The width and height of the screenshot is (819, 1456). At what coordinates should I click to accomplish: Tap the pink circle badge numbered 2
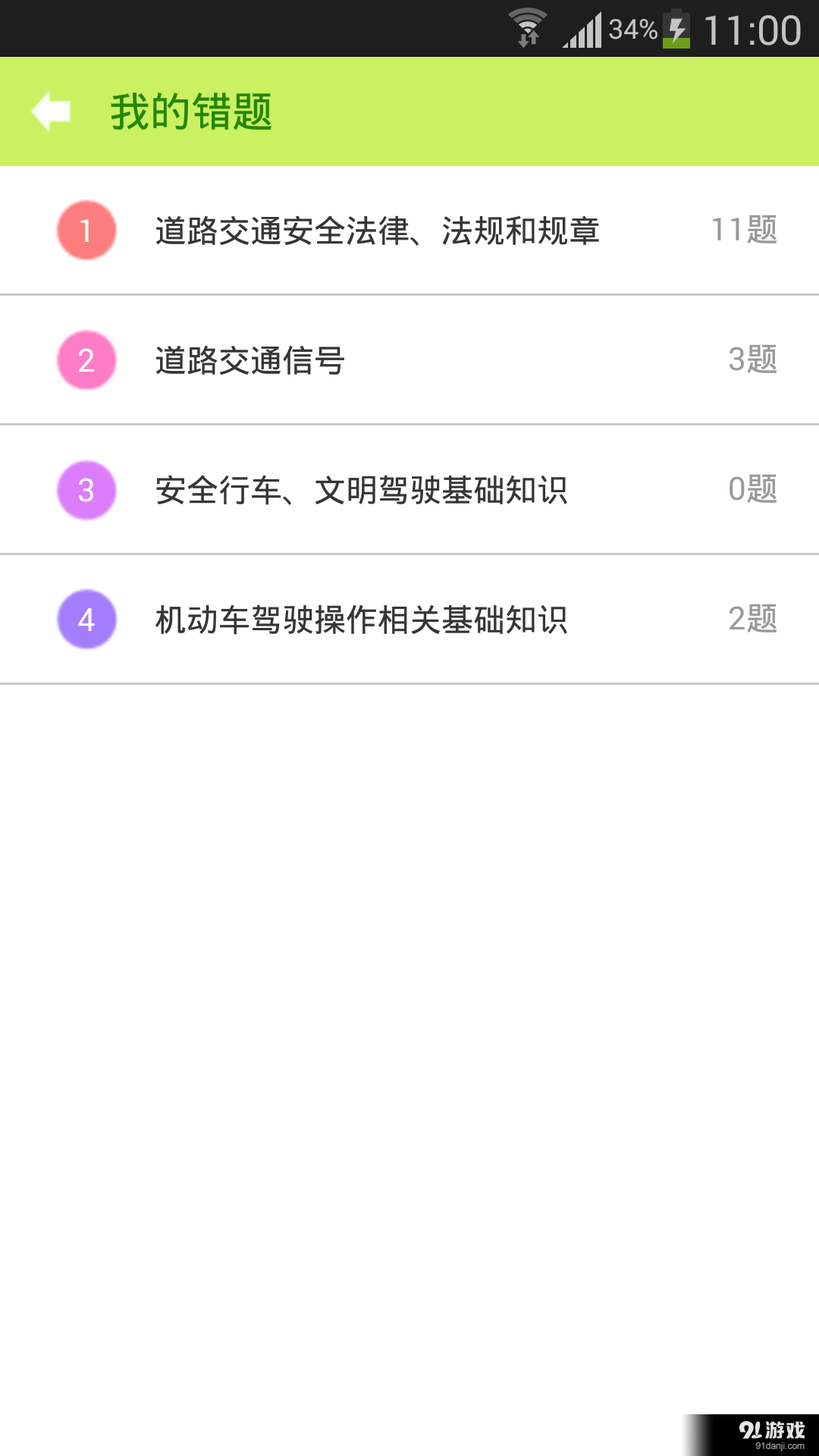click(86, 359)
